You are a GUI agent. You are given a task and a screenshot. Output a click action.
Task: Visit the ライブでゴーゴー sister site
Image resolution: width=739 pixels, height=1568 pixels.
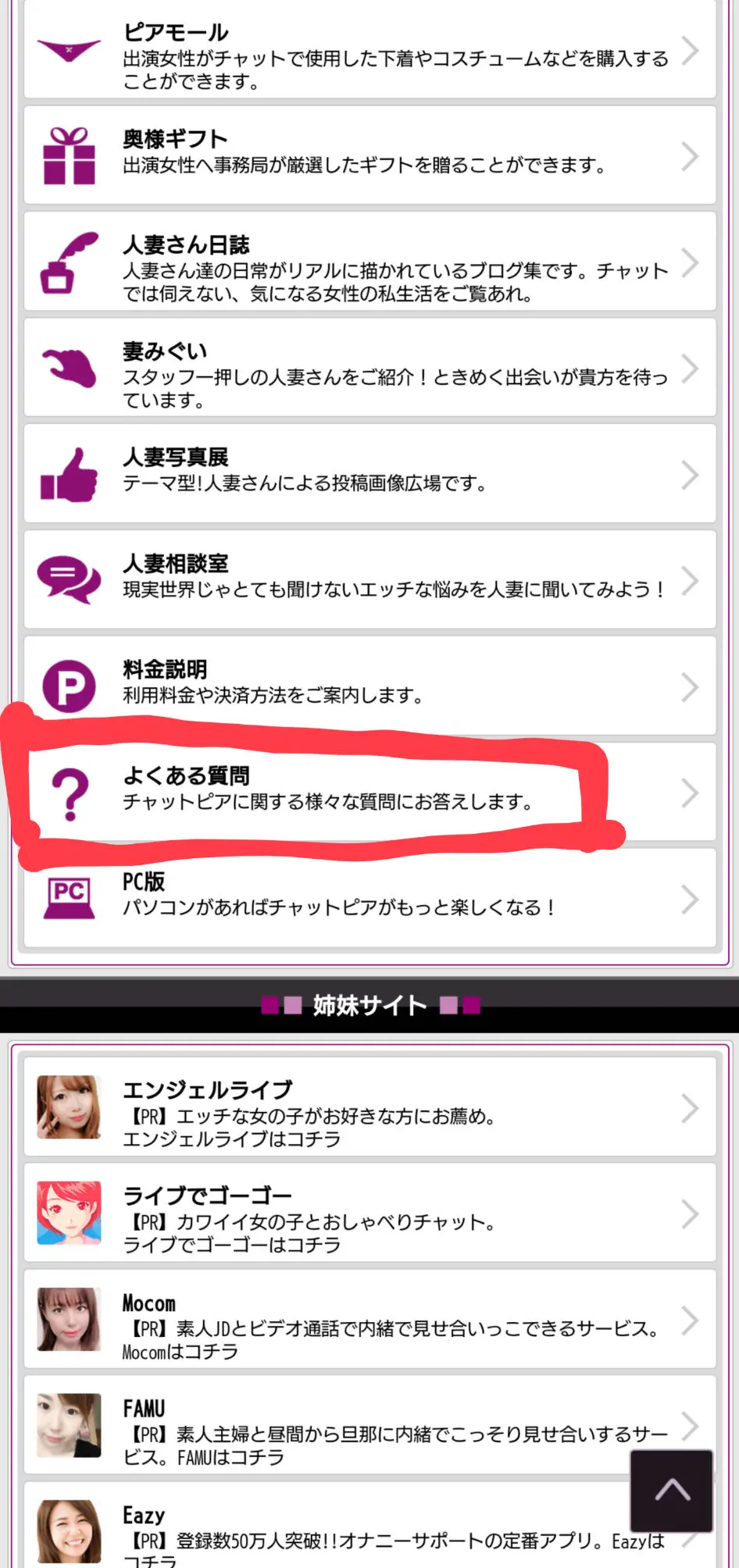(x=369, y=1213)
